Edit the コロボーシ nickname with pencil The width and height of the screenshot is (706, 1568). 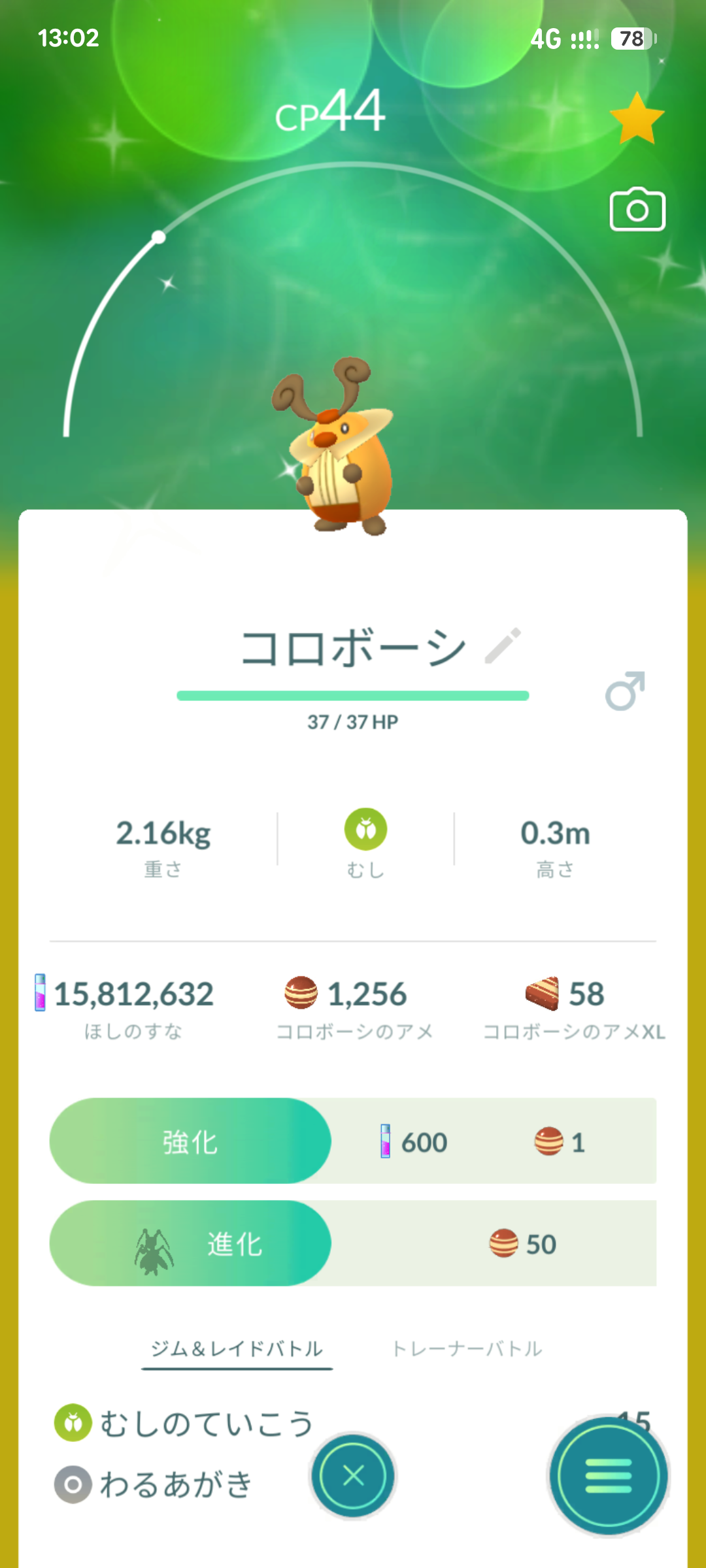point(503,645)
